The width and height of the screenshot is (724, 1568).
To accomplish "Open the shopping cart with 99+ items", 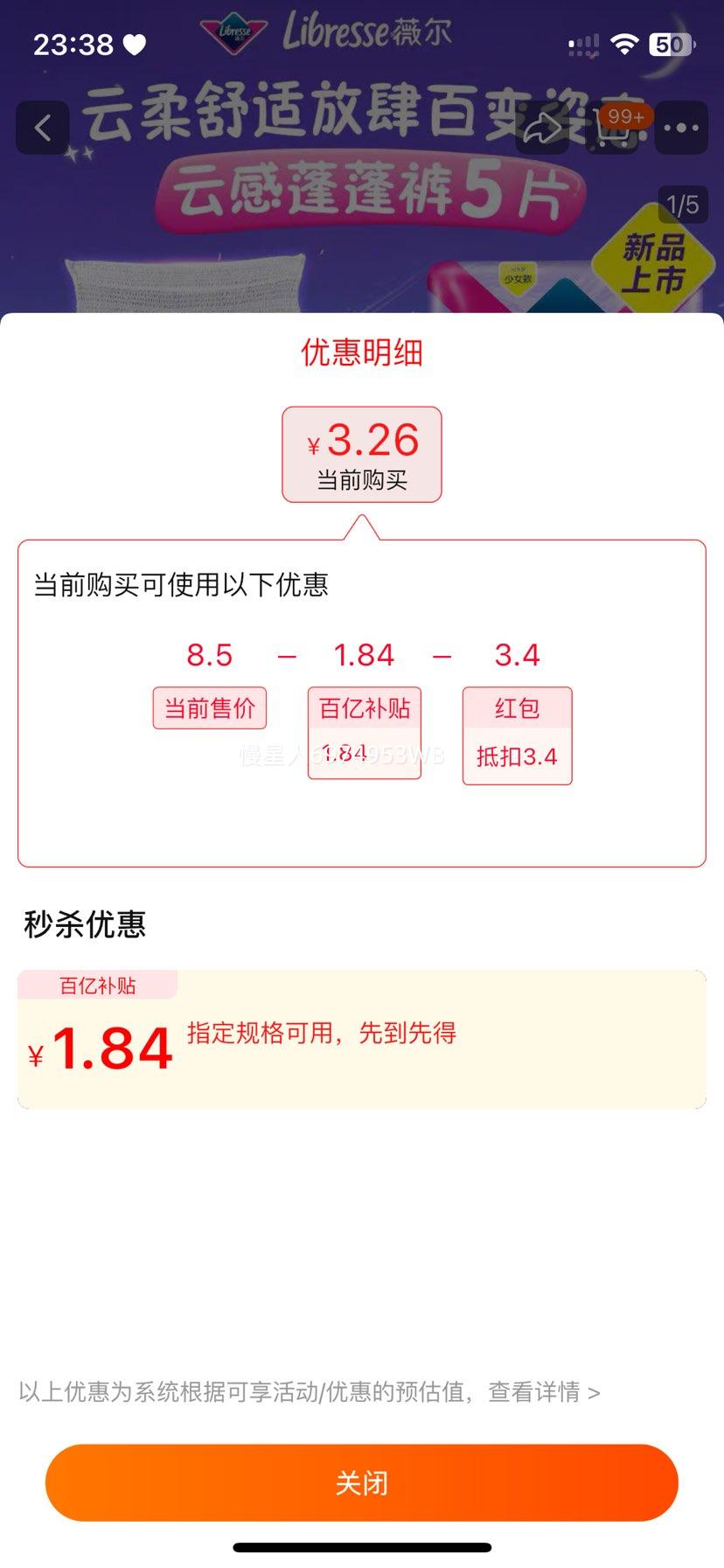I will point(613,129).
